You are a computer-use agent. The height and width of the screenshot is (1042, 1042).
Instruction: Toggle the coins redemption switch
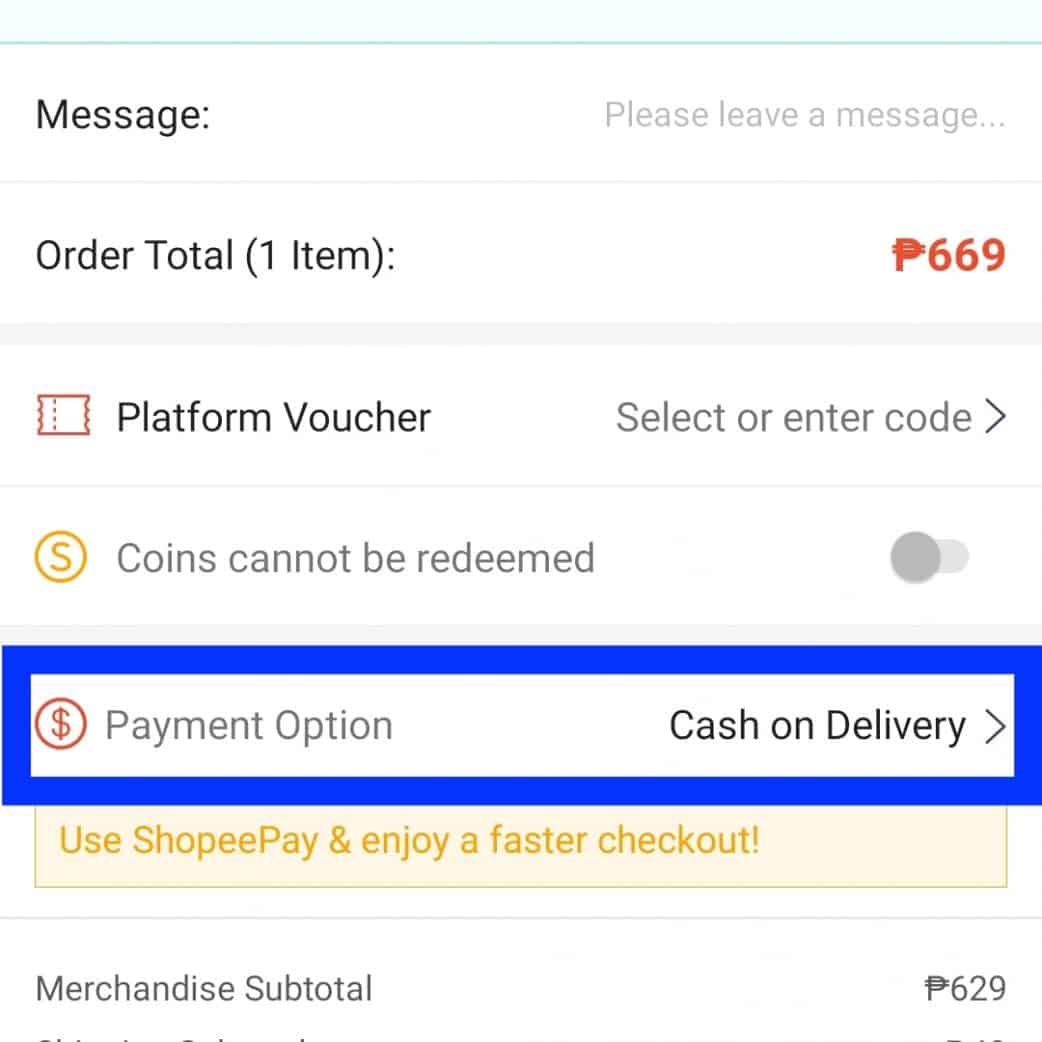coord(929,557)
